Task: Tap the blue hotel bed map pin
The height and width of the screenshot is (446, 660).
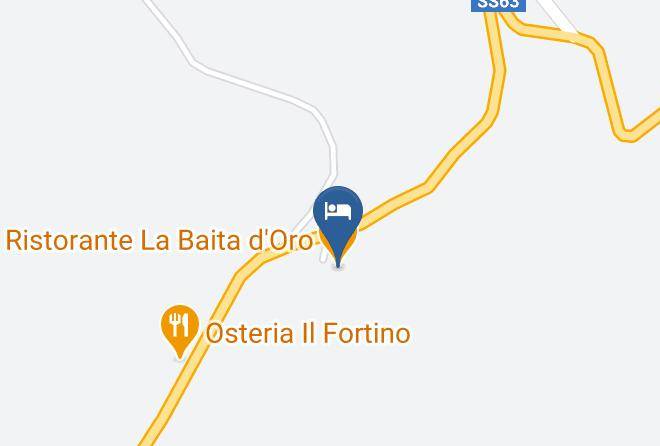Action: [x=338, y=220]
